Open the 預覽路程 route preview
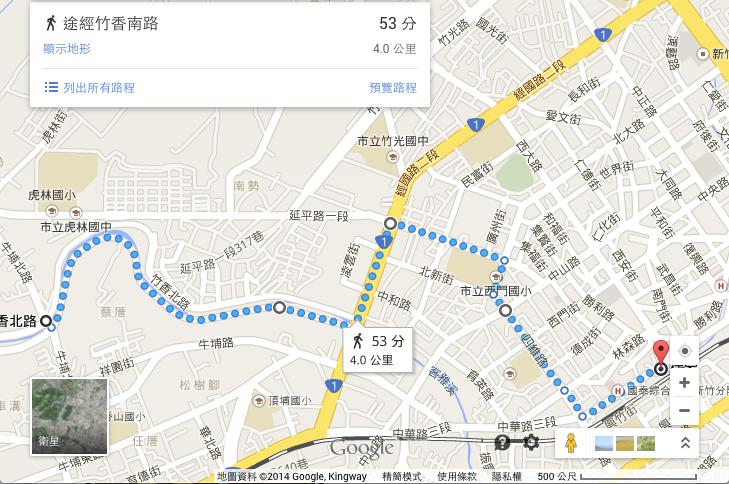Image resolution: width=729 pixels, height=484 pixels. [x=392, y=88]
